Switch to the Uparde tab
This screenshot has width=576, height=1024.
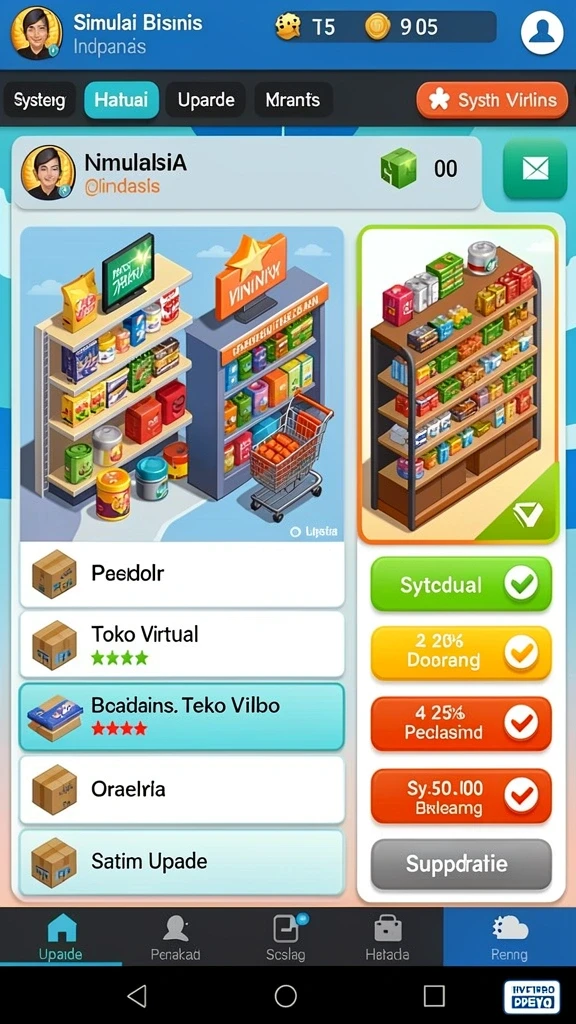tap(206, 100)
